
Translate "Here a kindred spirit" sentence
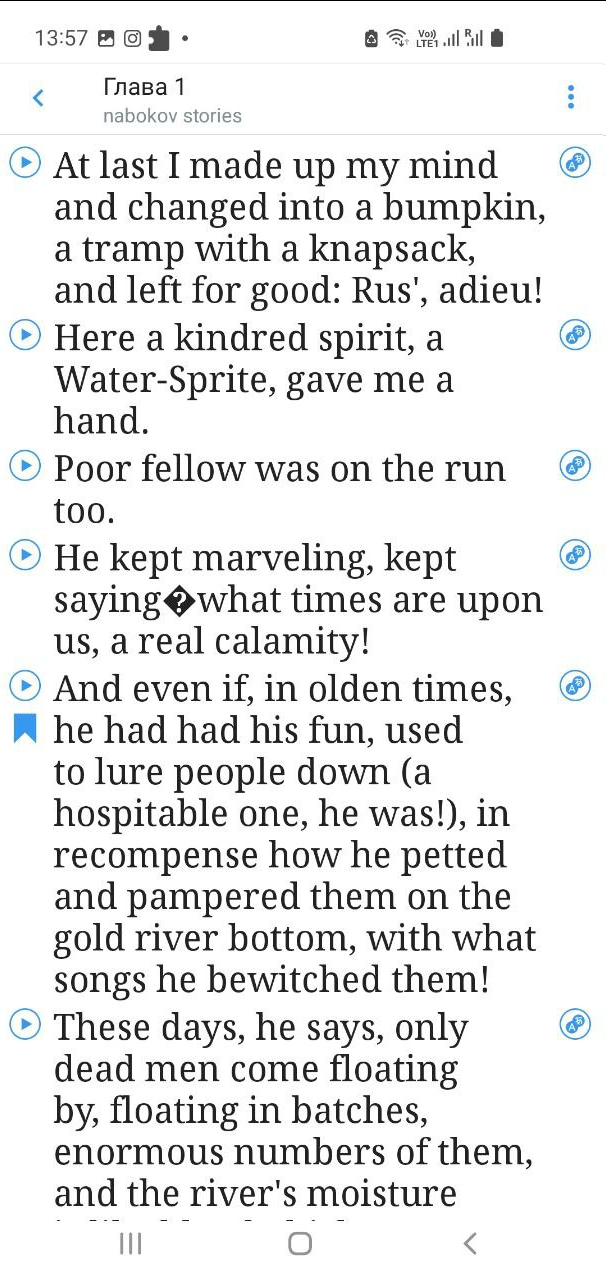click(575, 335)
